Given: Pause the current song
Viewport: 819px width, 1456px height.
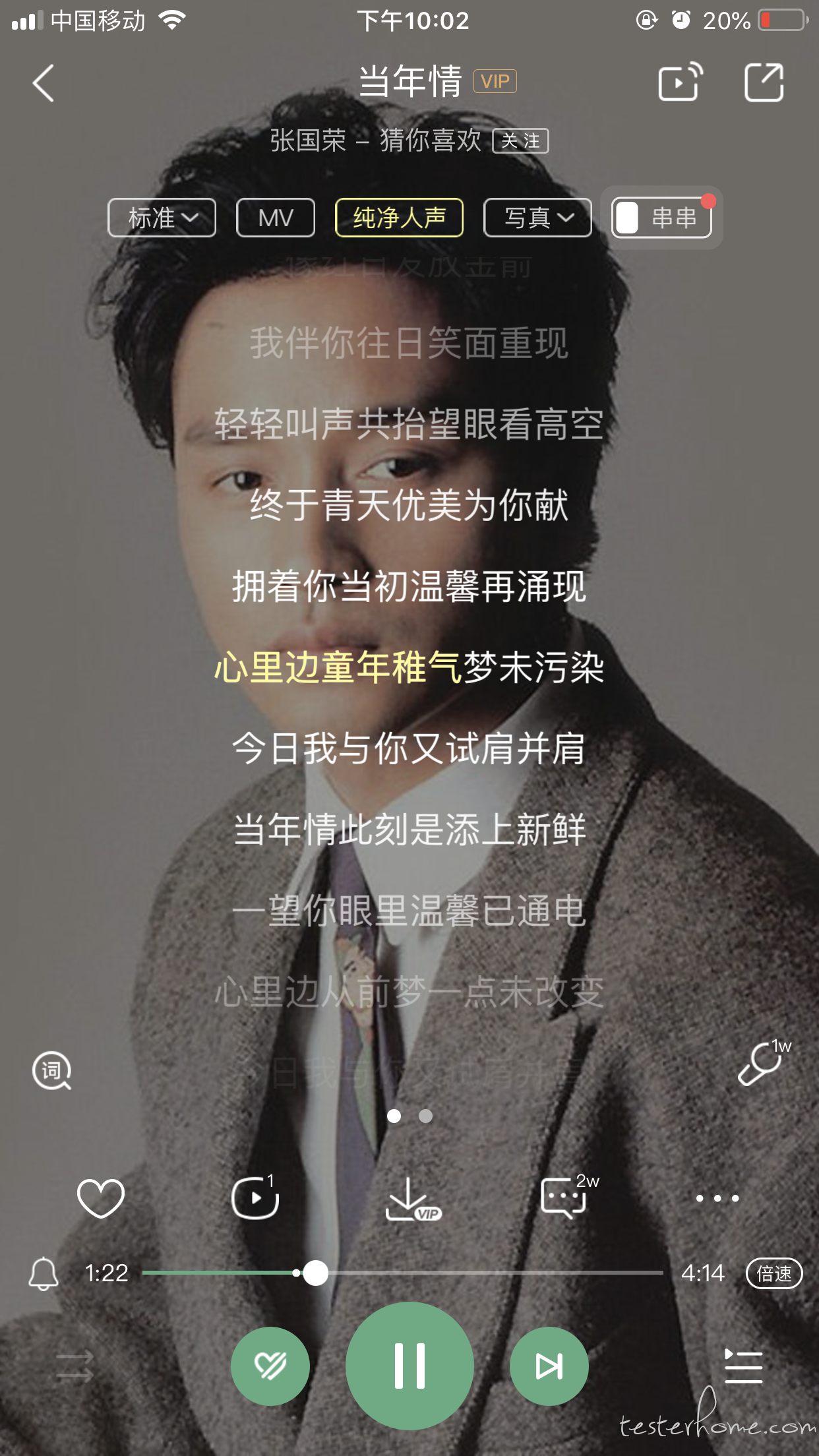Looking at the screenshot, I should click(x=409, y=1366).
